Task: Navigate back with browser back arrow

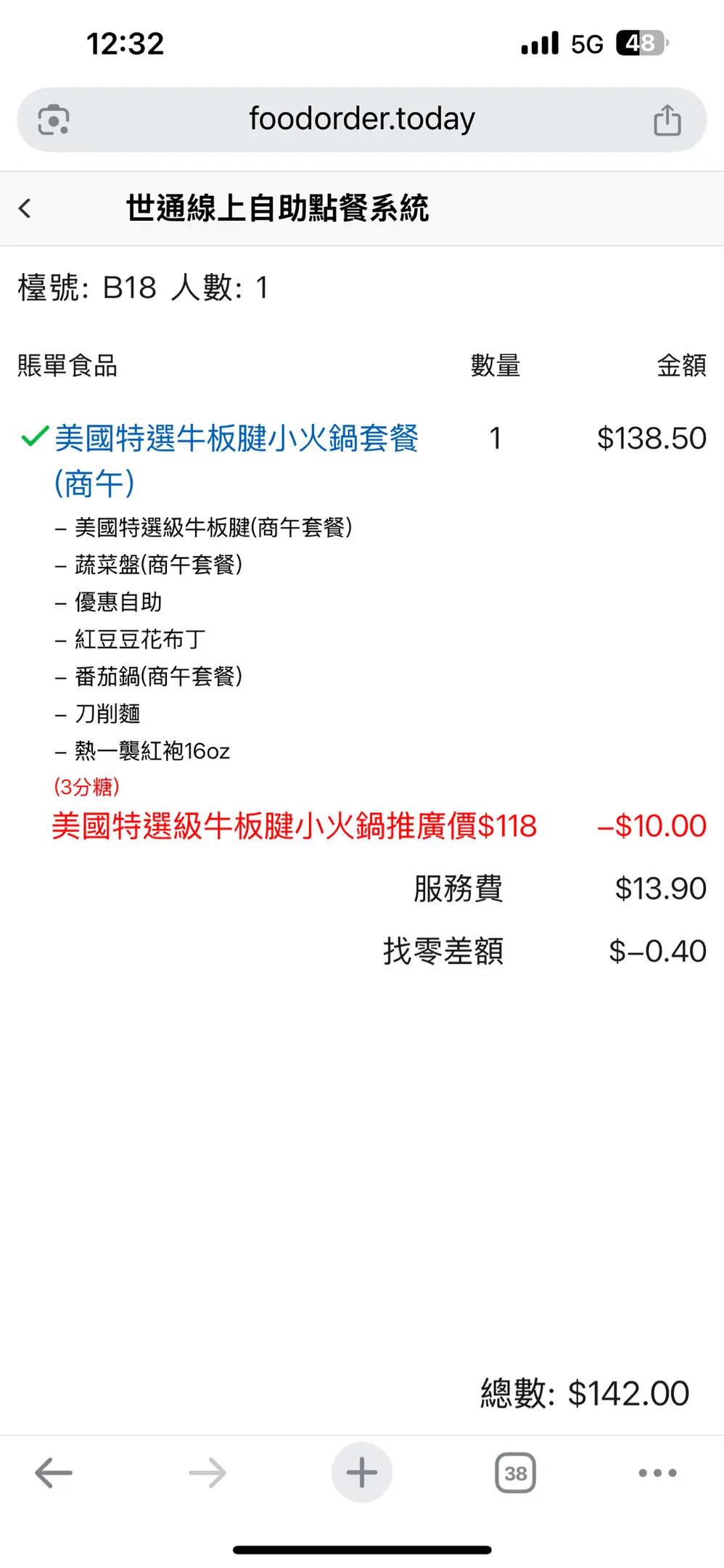Action: [x=54, y=1472]
